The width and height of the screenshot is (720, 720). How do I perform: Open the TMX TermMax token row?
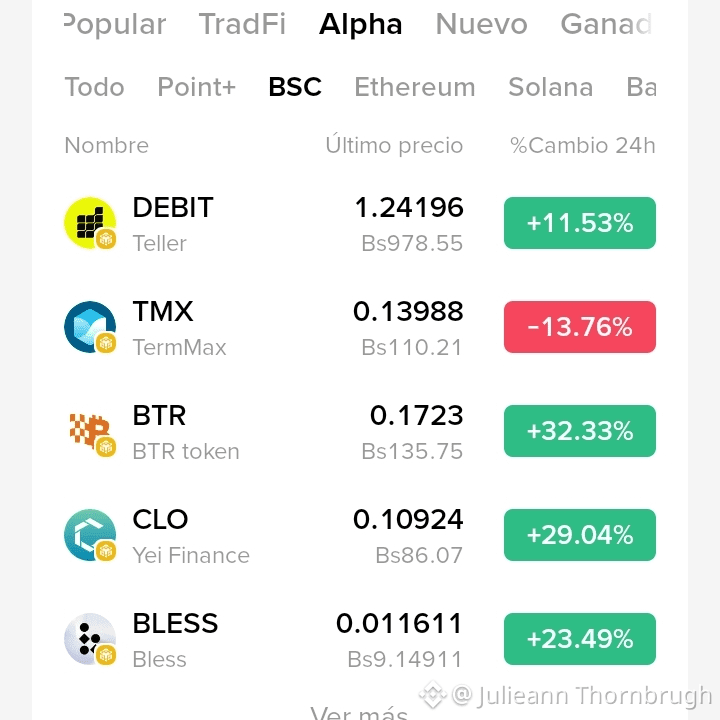click(360, 327)
